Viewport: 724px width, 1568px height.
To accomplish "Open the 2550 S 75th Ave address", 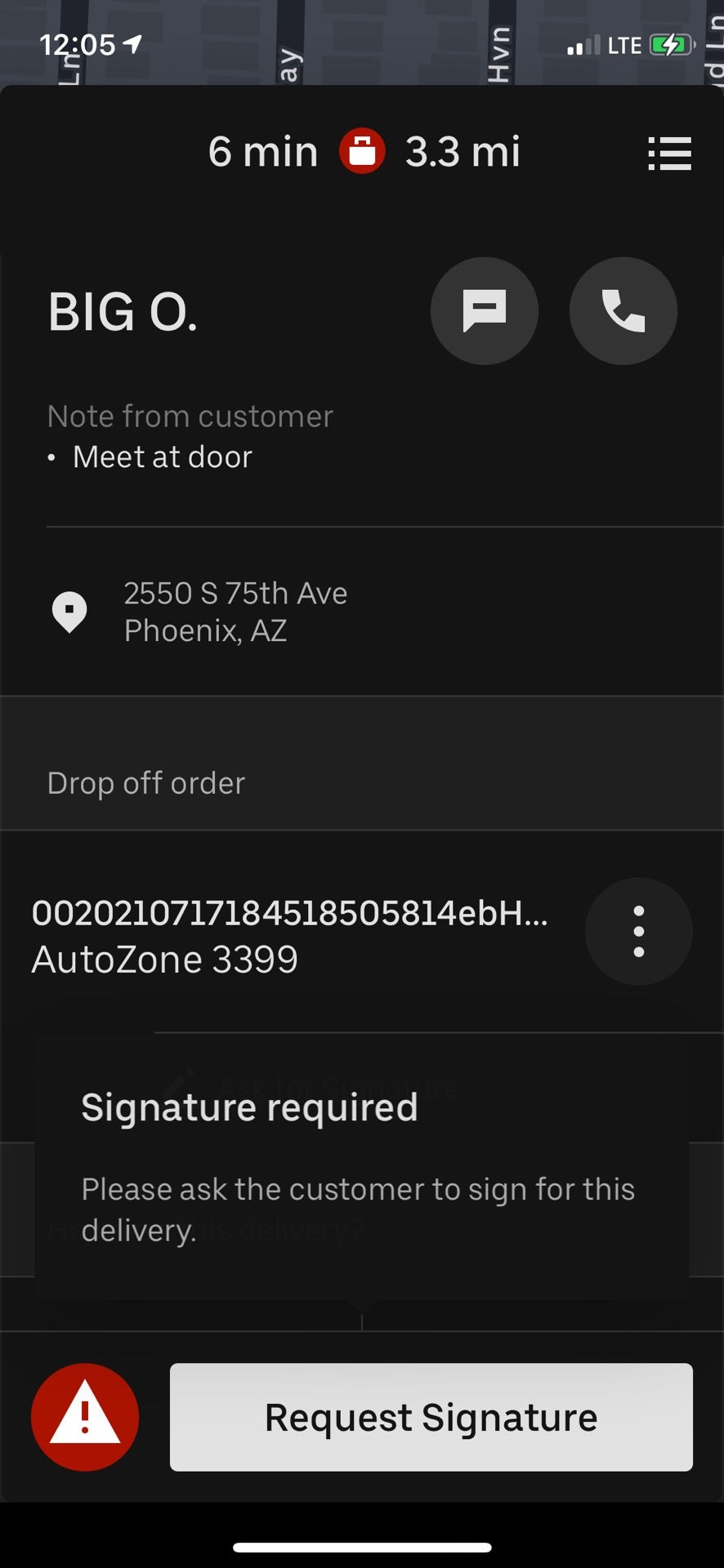I will 235,612.
